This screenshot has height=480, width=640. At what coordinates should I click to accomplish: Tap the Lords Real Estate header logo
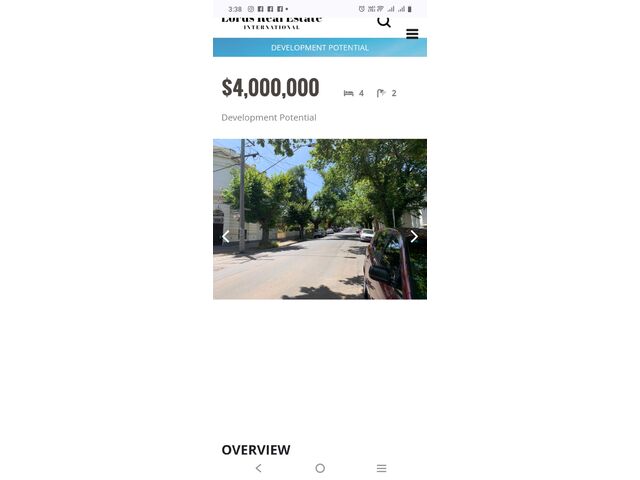coord(271,22)
